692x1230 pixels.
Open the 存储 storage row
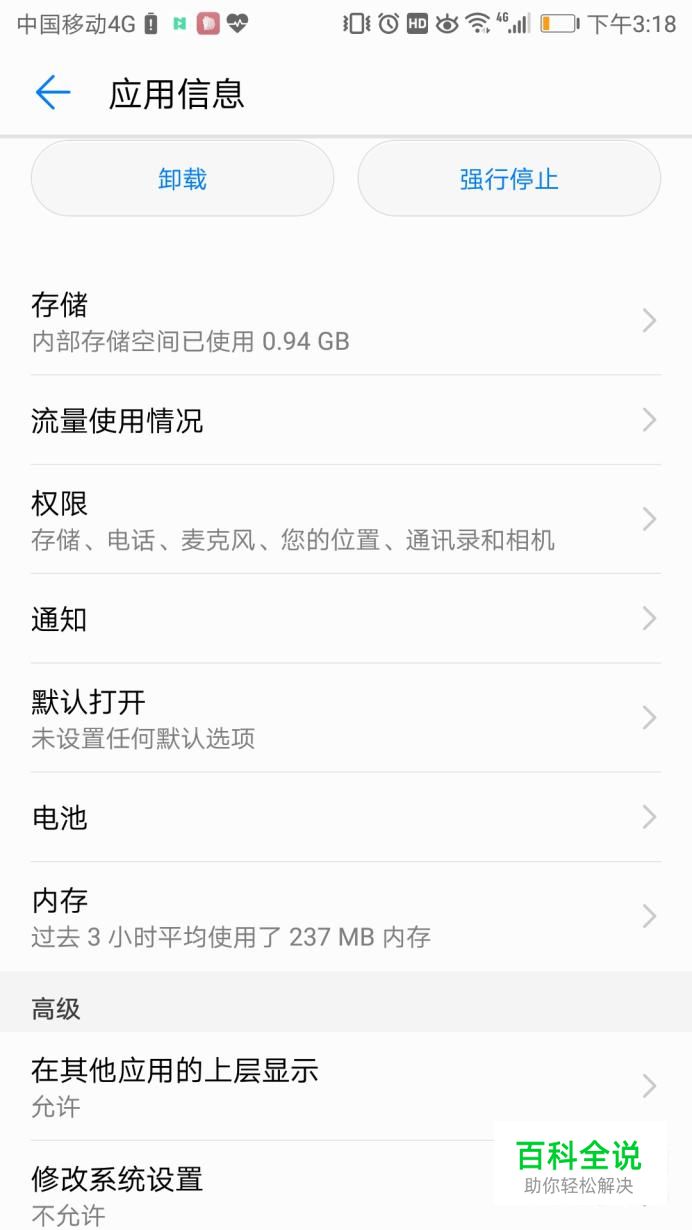click(346, 321)
